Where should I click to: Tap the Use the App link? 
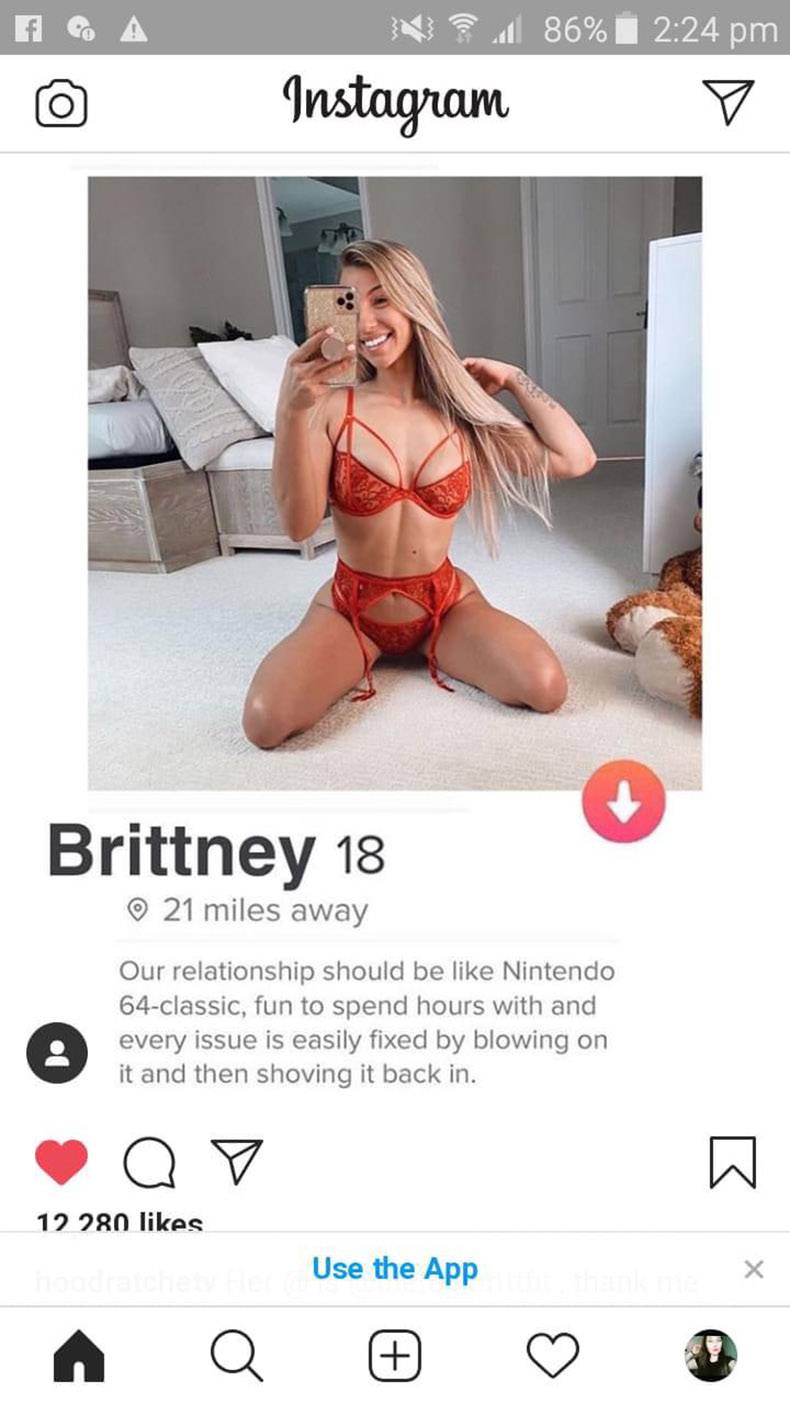click(x=395, y=1269)
